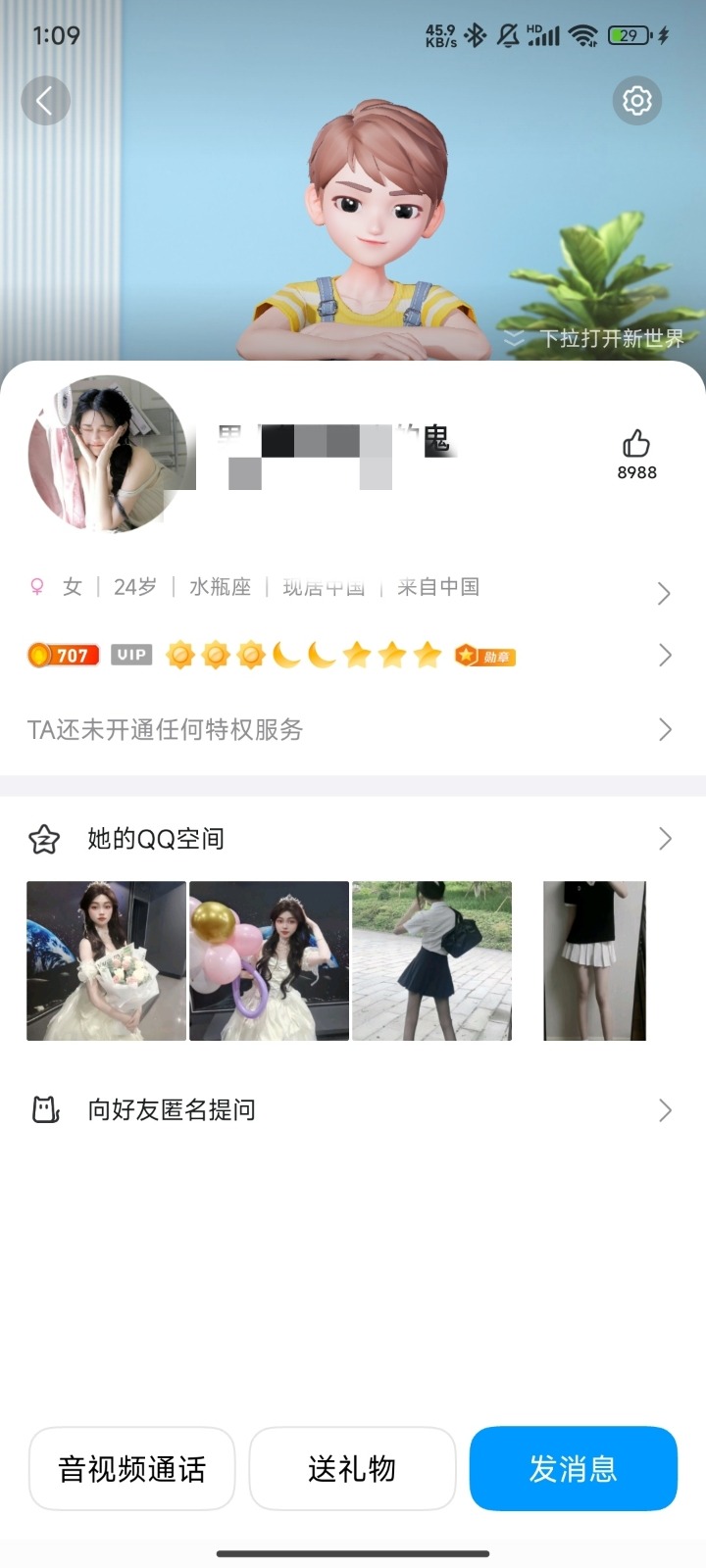706x1568 pixels.
Task: Start 音视频通话
Action: click(x=131, y=1468)
